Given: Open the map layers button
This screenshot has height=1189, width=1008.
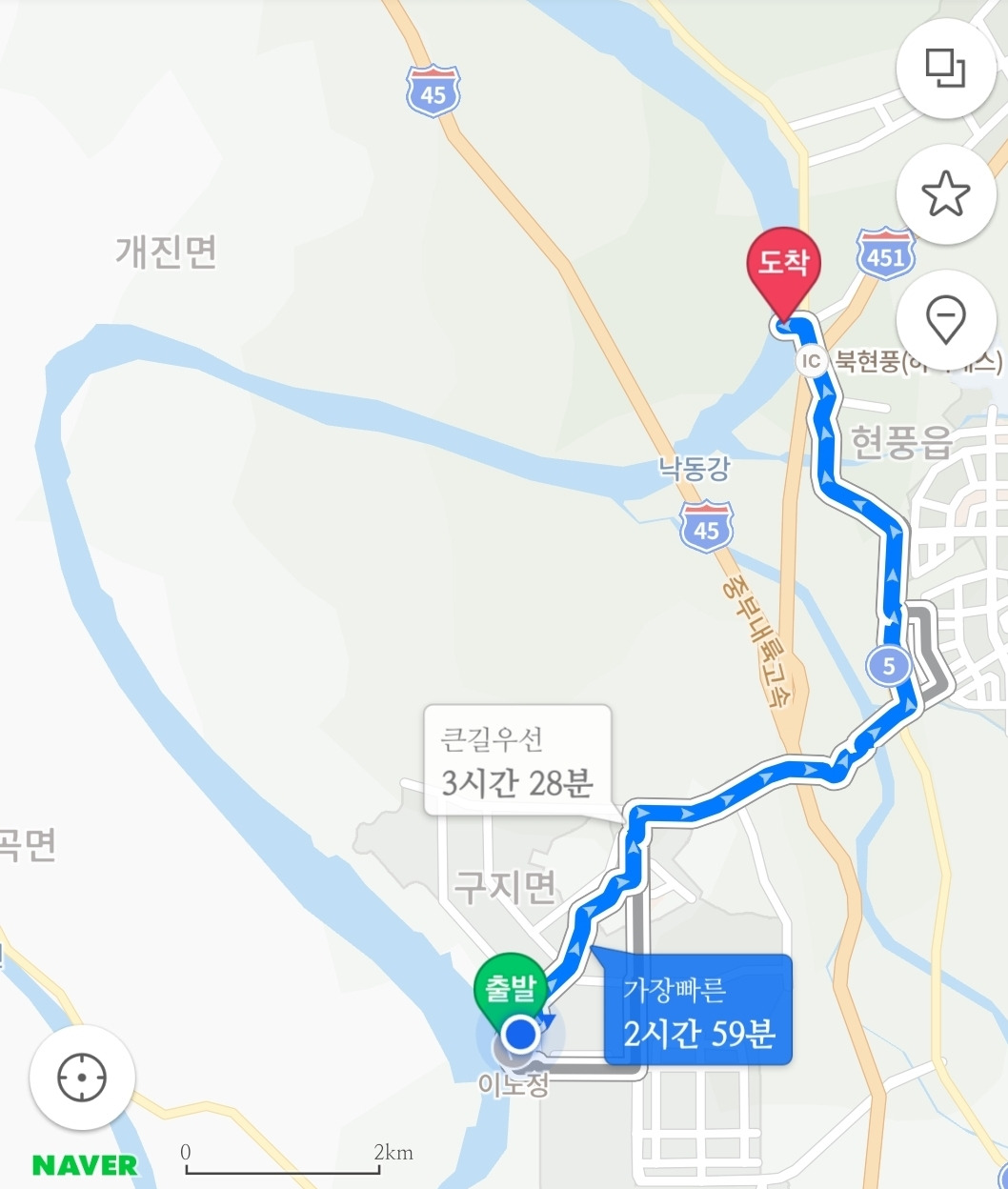Looking at the screenshot, I should click(x=945, y=68).
